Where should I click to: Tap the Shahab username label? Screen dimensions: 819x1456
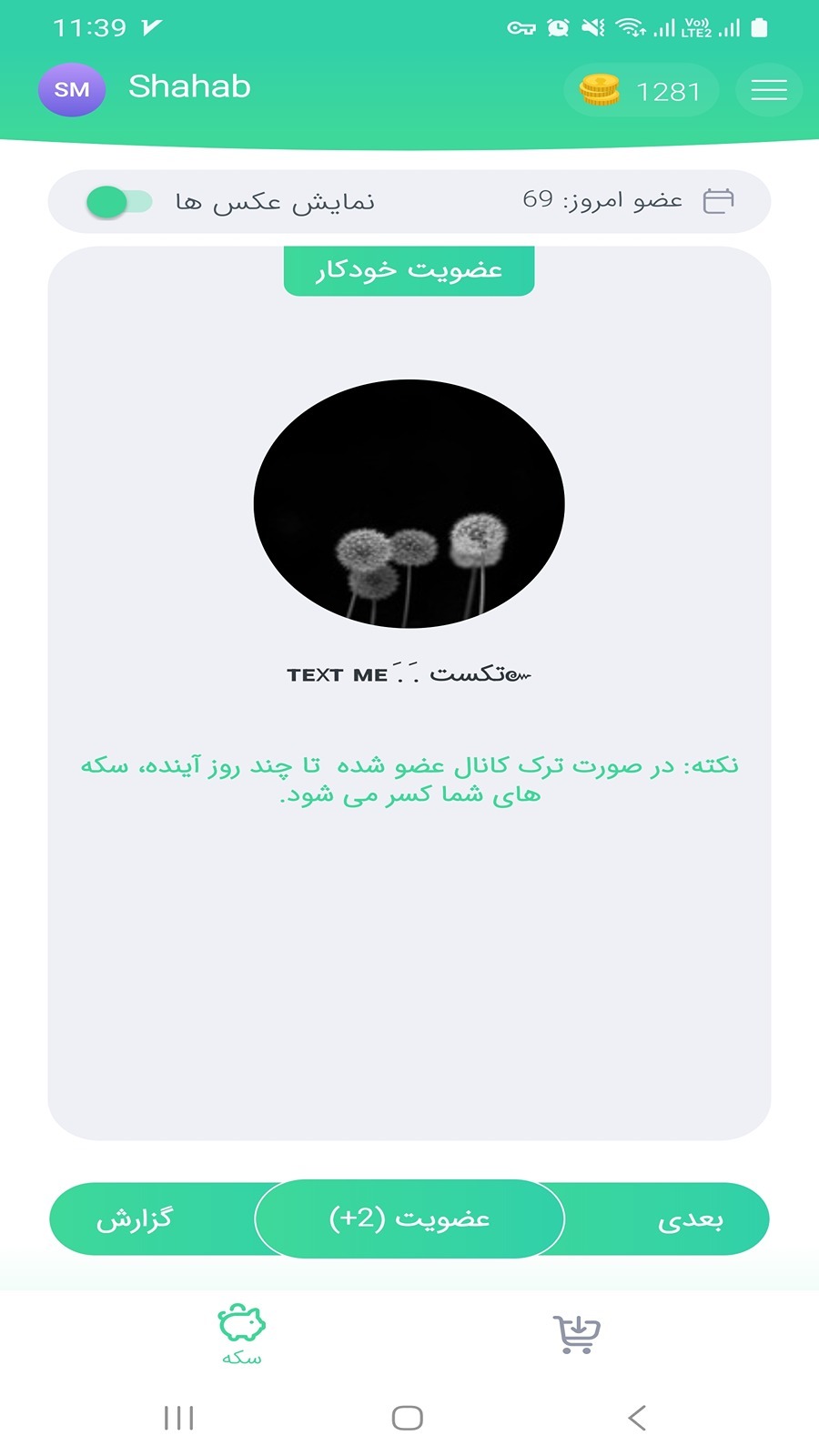tap(189, 87)
